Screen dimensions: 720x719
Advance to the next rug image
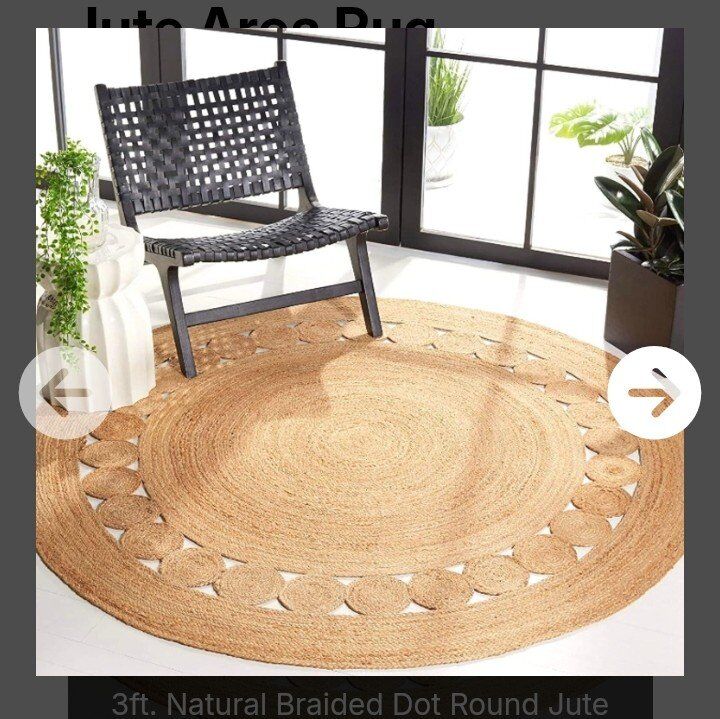tap(654, 393)
